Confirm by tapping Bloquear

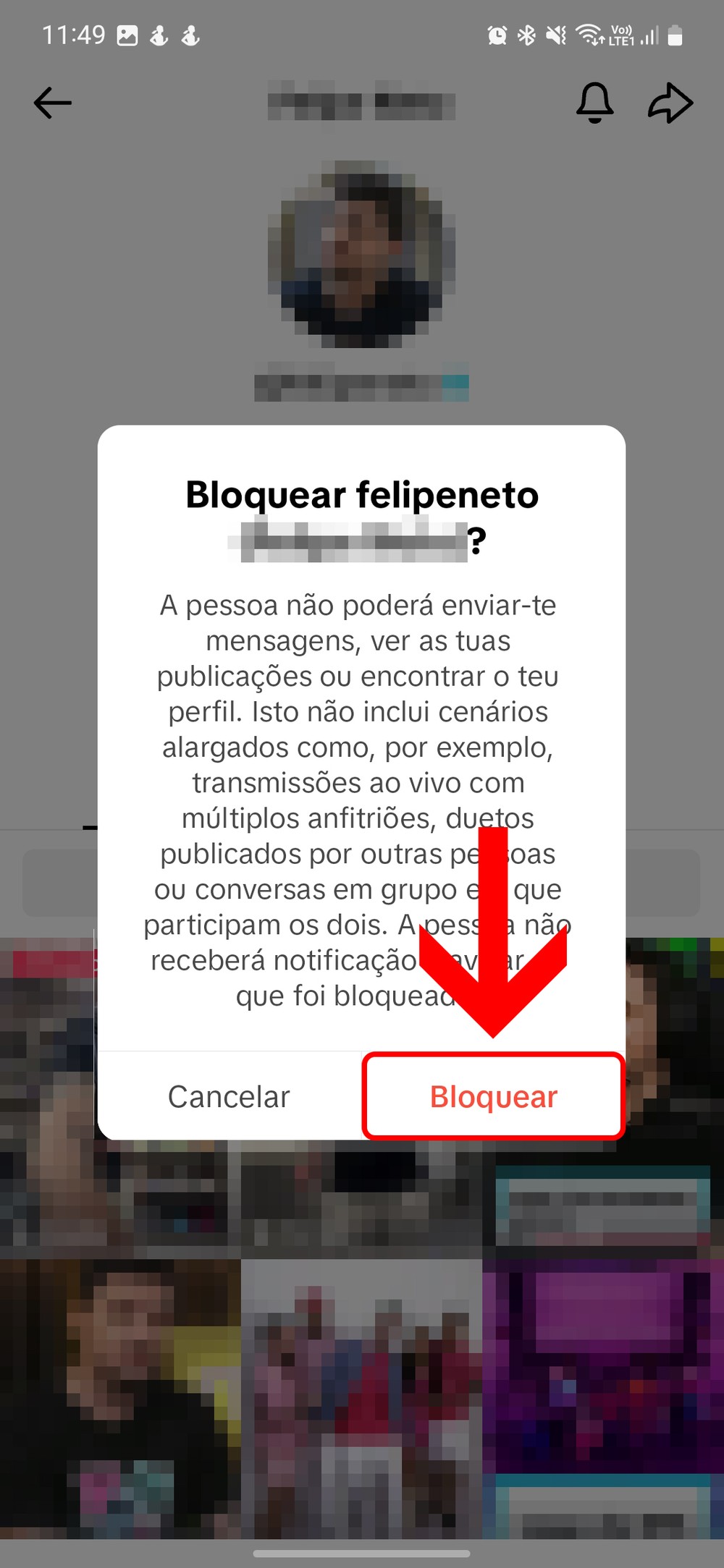tap(493, 1097)
